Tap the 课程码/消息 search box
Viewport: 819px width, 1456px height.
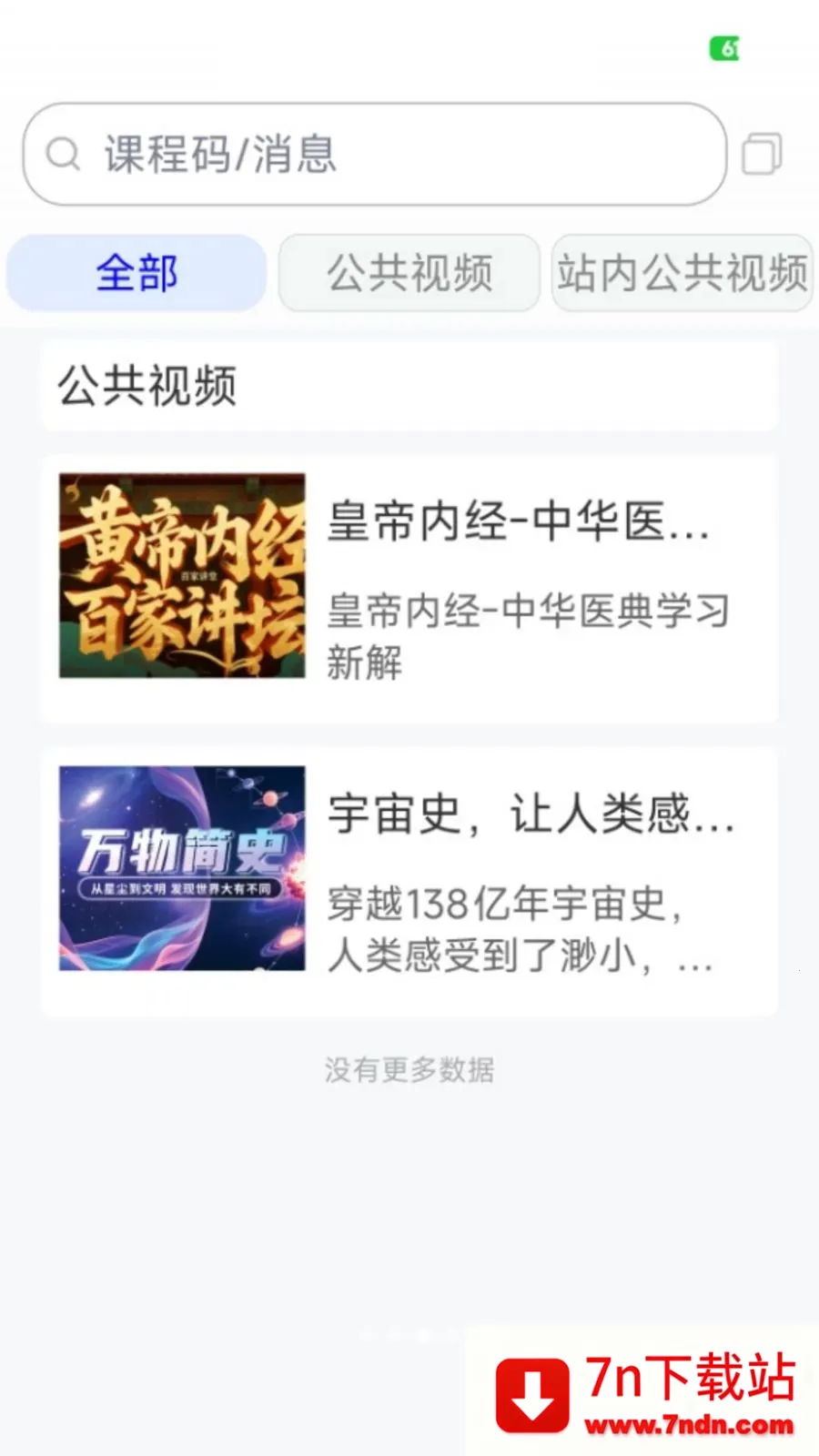tap(373, 154)
